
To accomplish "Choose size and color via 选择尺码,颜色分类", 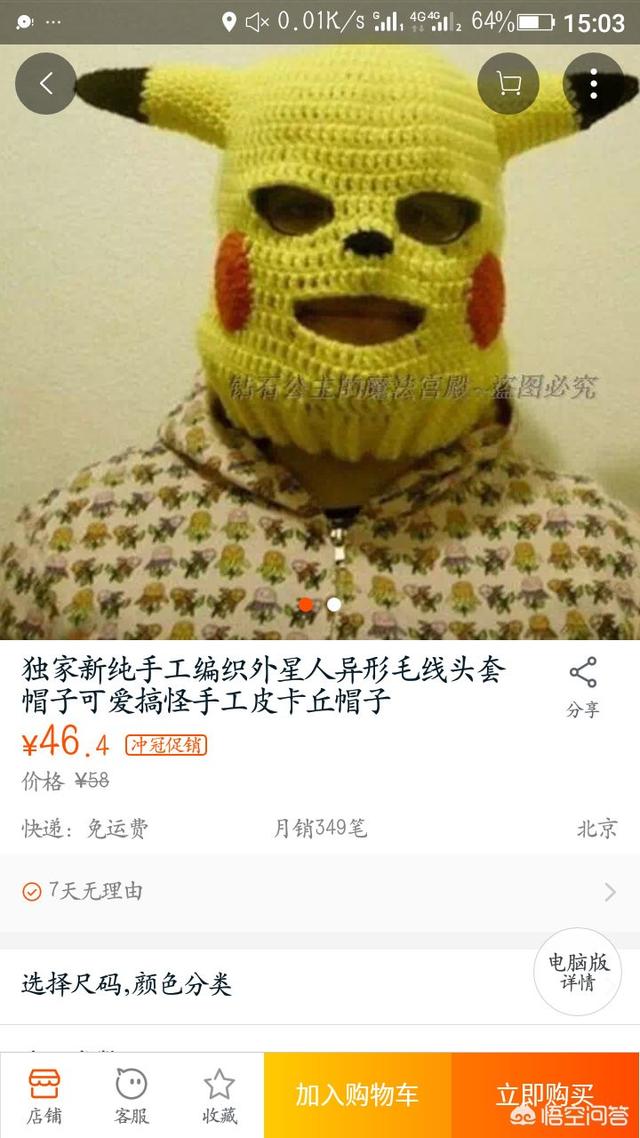I will pos(320,986).
